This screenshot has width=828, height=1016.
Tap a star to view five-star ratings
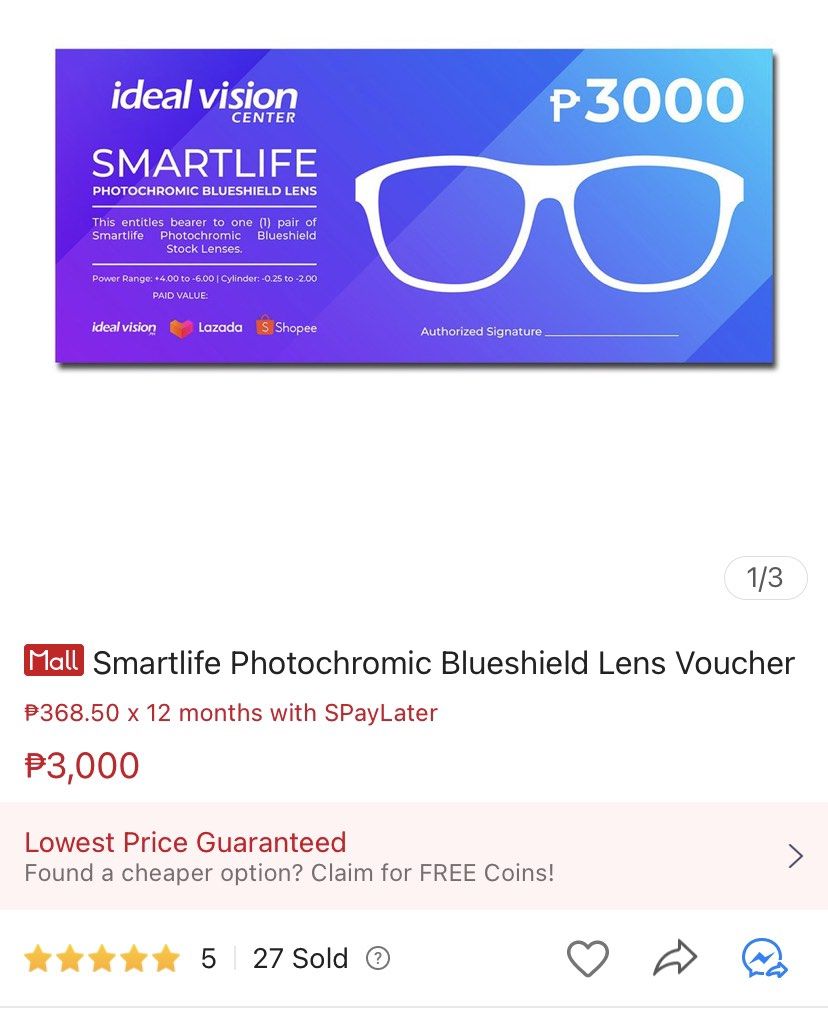coord(98,957)
